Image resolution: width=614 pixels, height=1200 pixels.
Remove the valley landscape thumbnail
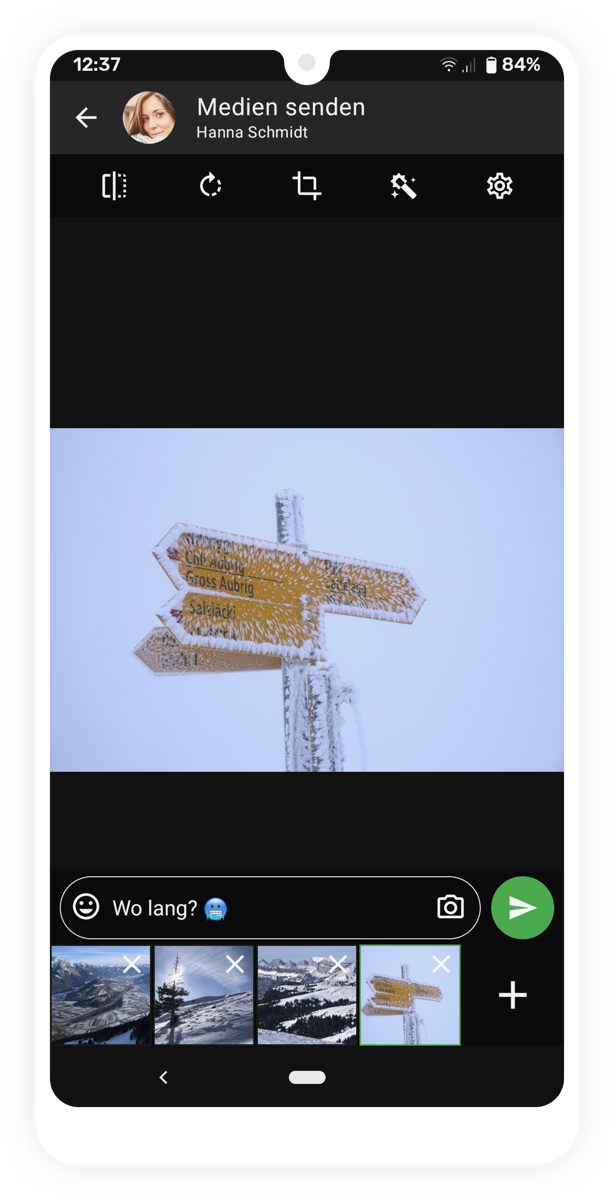[x=132, y=964]
